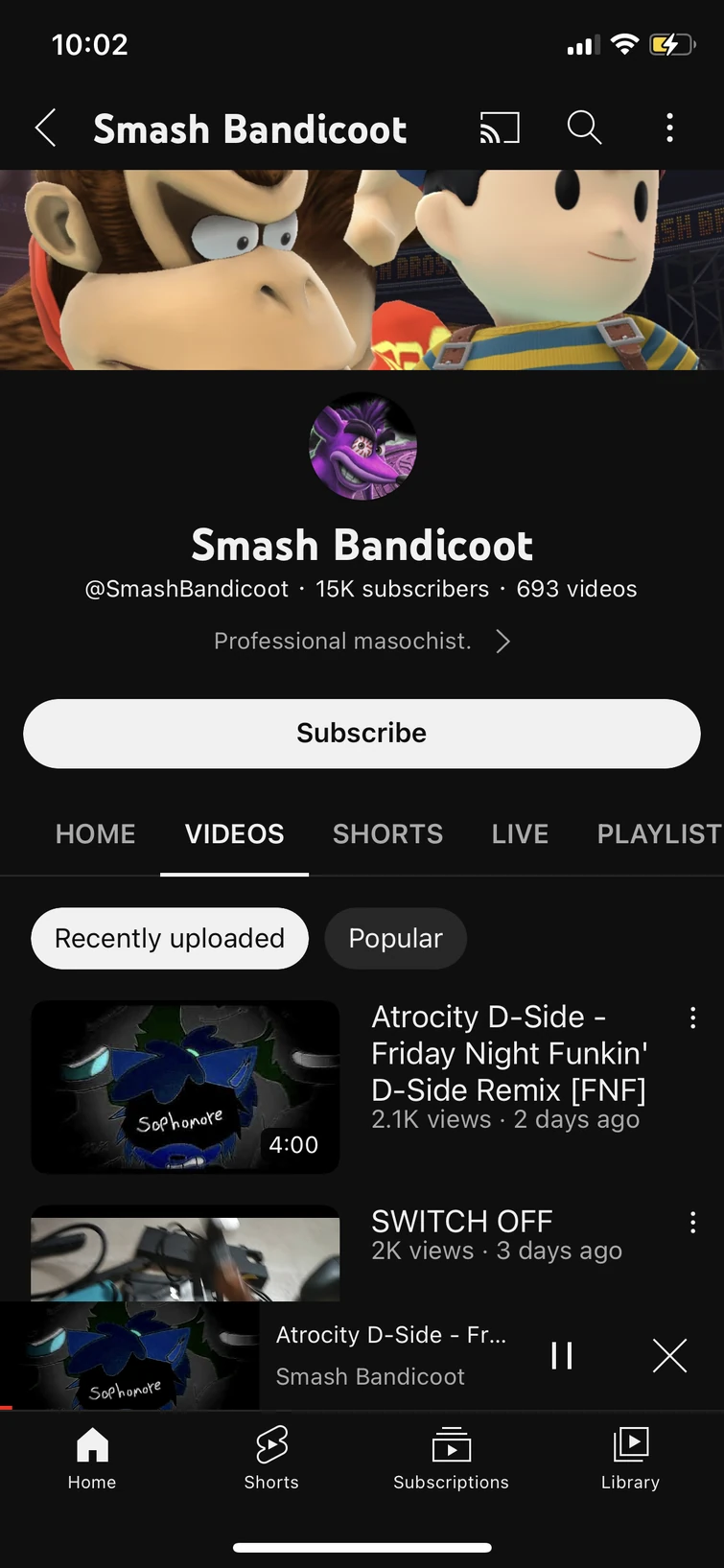The width and height of the screenshot is (724, 1568).
Task: Select the Popular filter chip
Action: [395, 938]
